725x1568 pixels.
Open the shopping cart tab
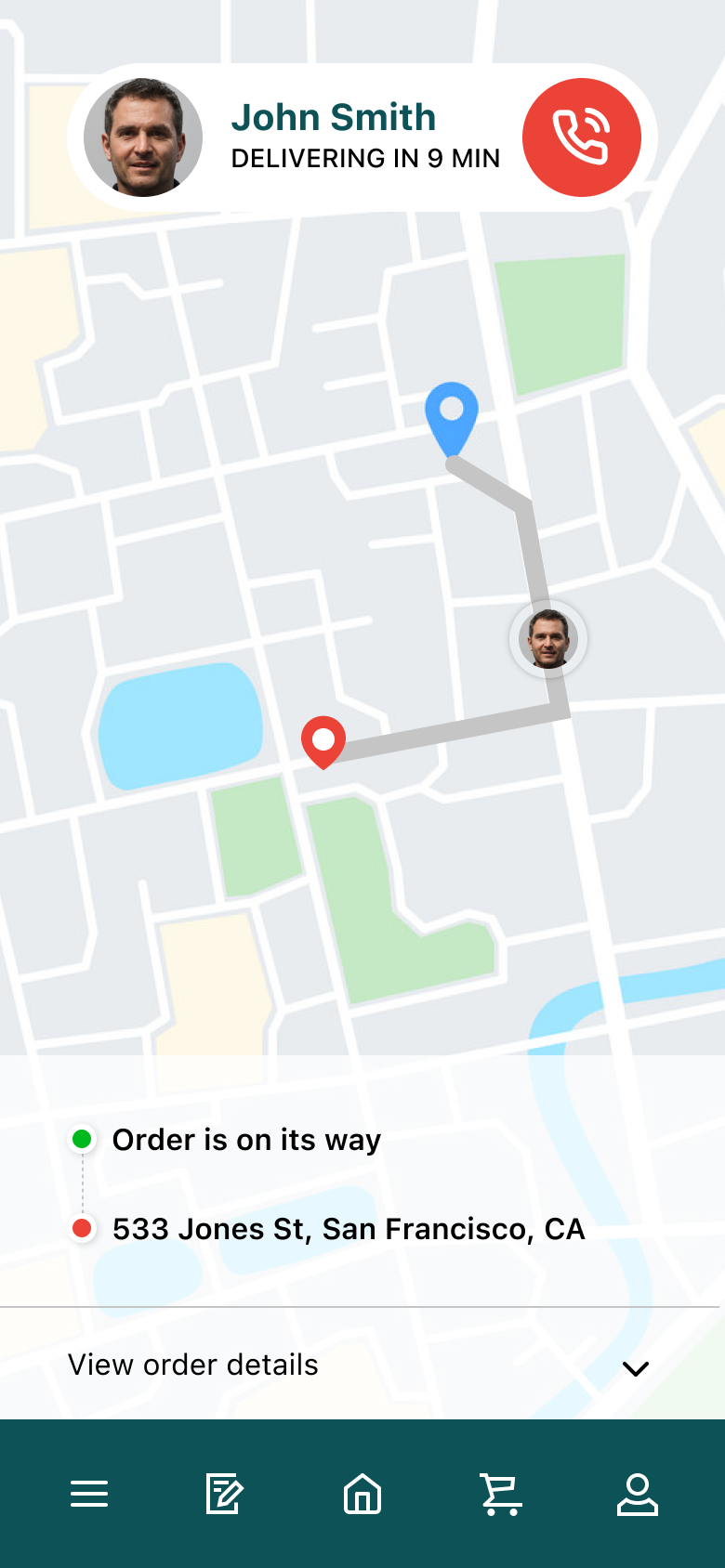[x=501, y=1494]
